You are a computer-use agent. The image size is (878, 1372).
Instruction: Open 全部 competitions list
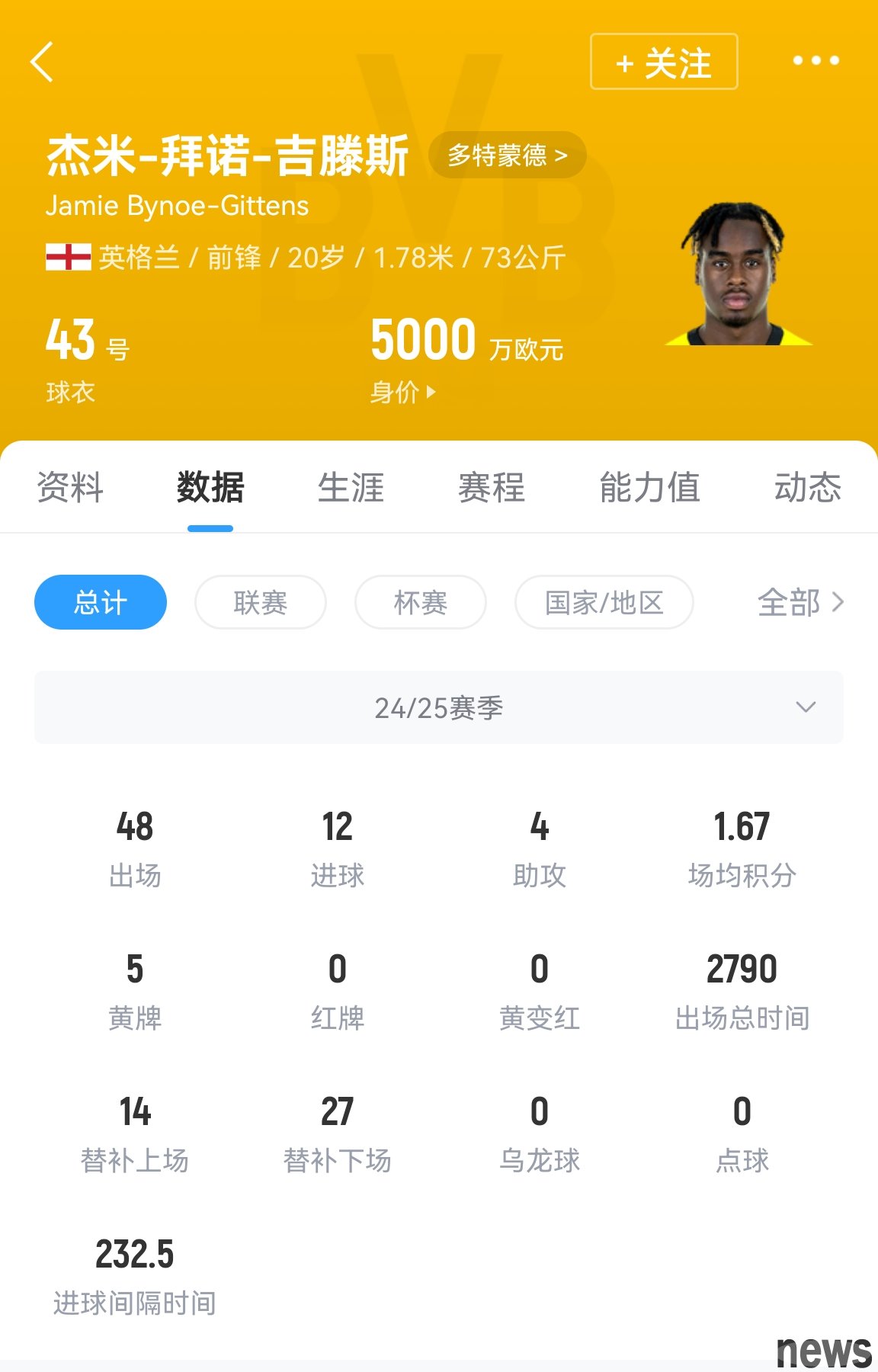pyautogui.click(x=800, y=602)
